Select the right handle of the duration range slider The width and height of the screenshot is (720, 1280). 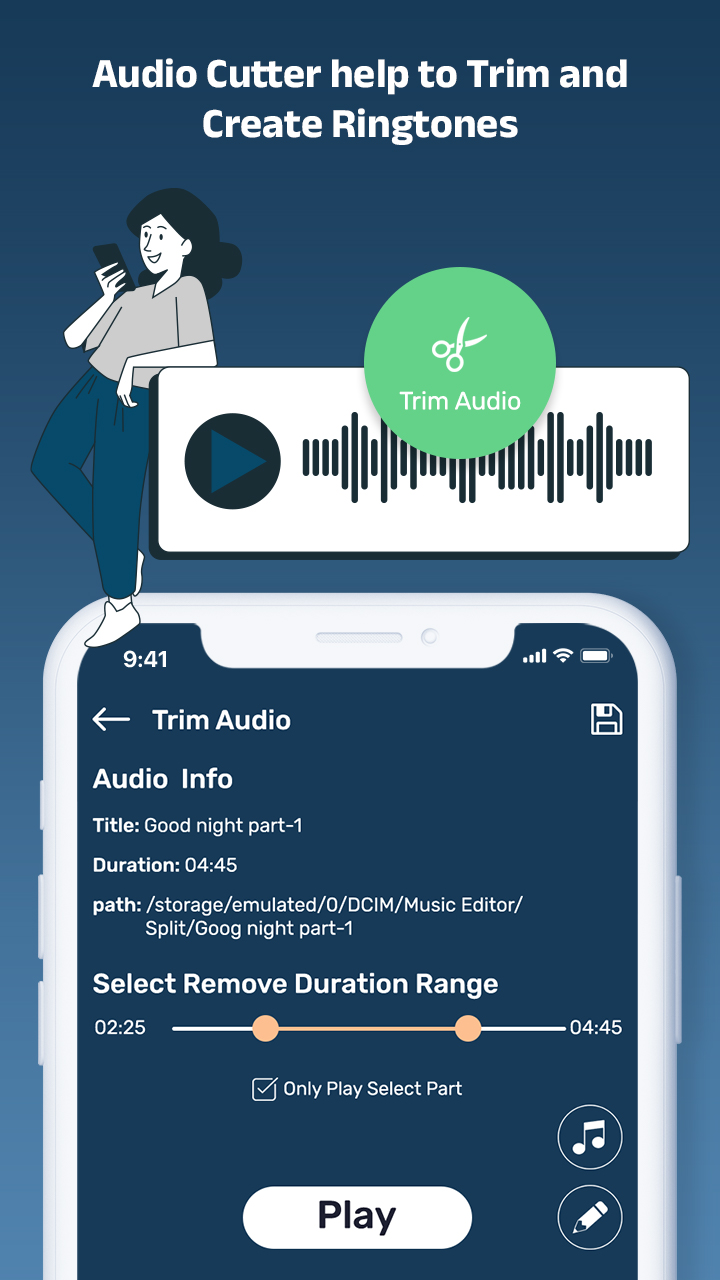pyautogui.click(x=467, y=1028)
